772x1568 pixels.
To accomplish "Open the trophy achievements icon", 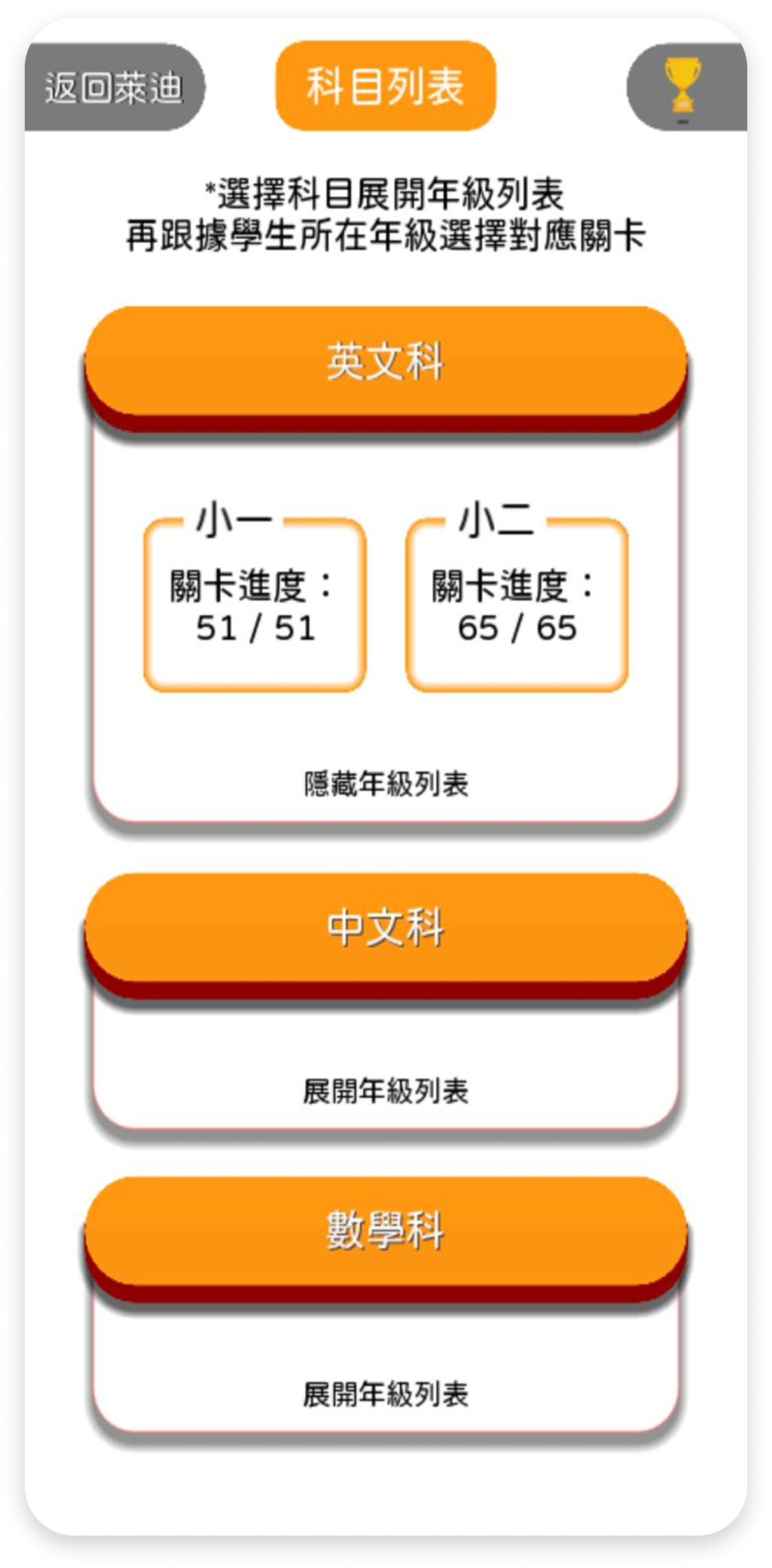I will 683,85.
